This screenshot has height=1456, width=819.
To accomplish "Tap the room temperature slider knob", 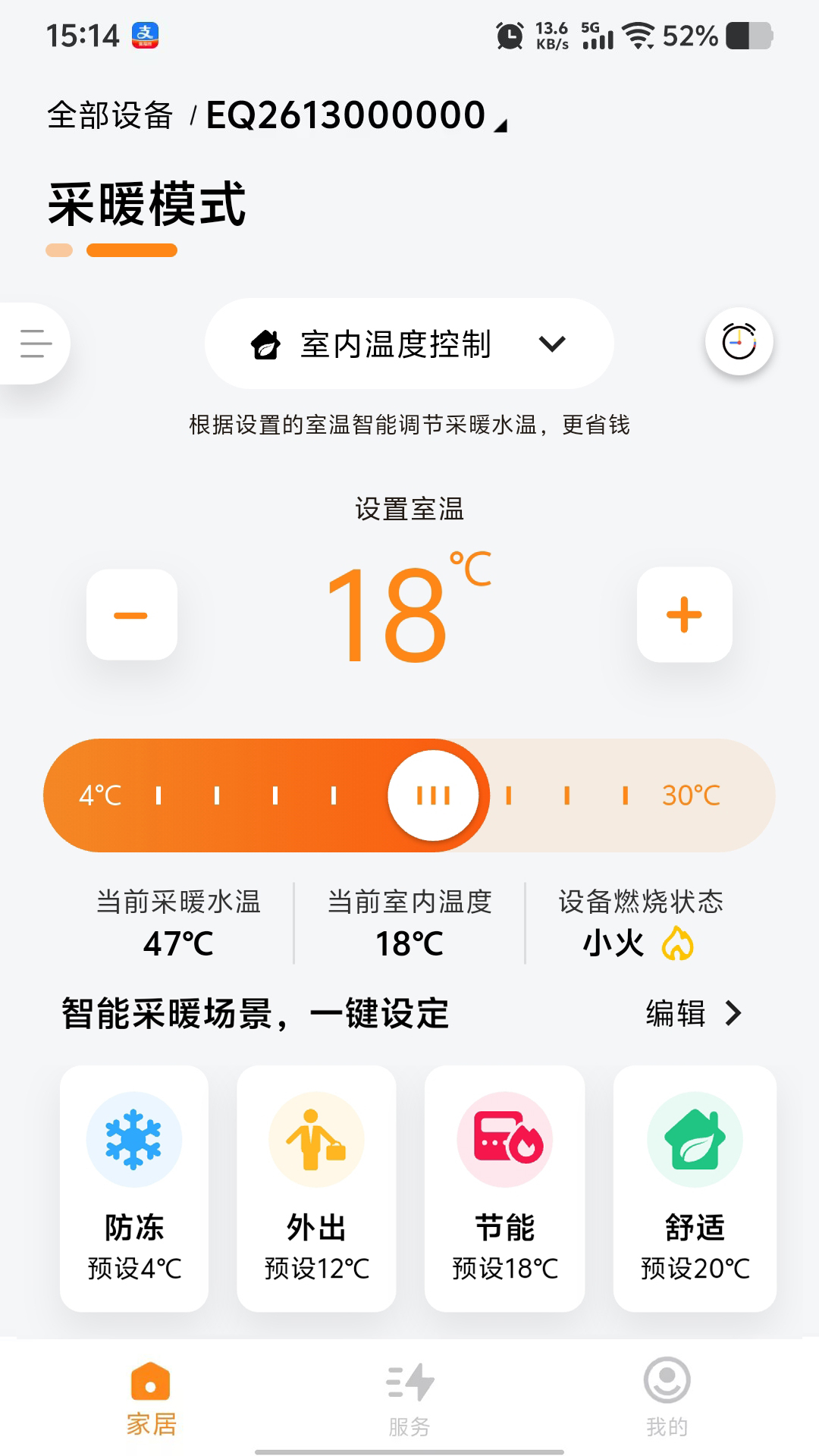I will coord(433,795).
